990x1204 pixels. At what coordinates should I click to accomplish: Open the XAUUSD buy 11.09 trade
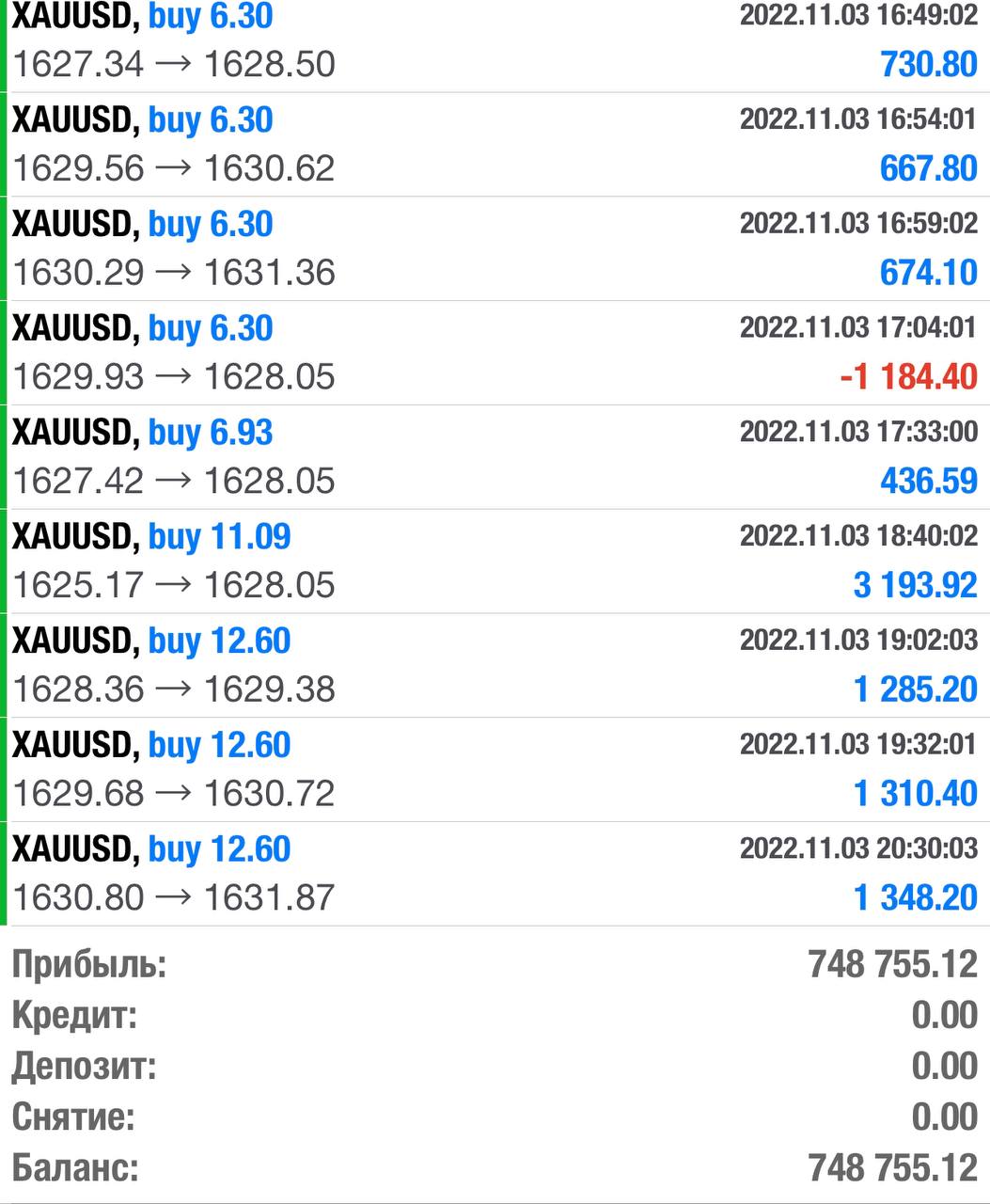tap(495, 562)
